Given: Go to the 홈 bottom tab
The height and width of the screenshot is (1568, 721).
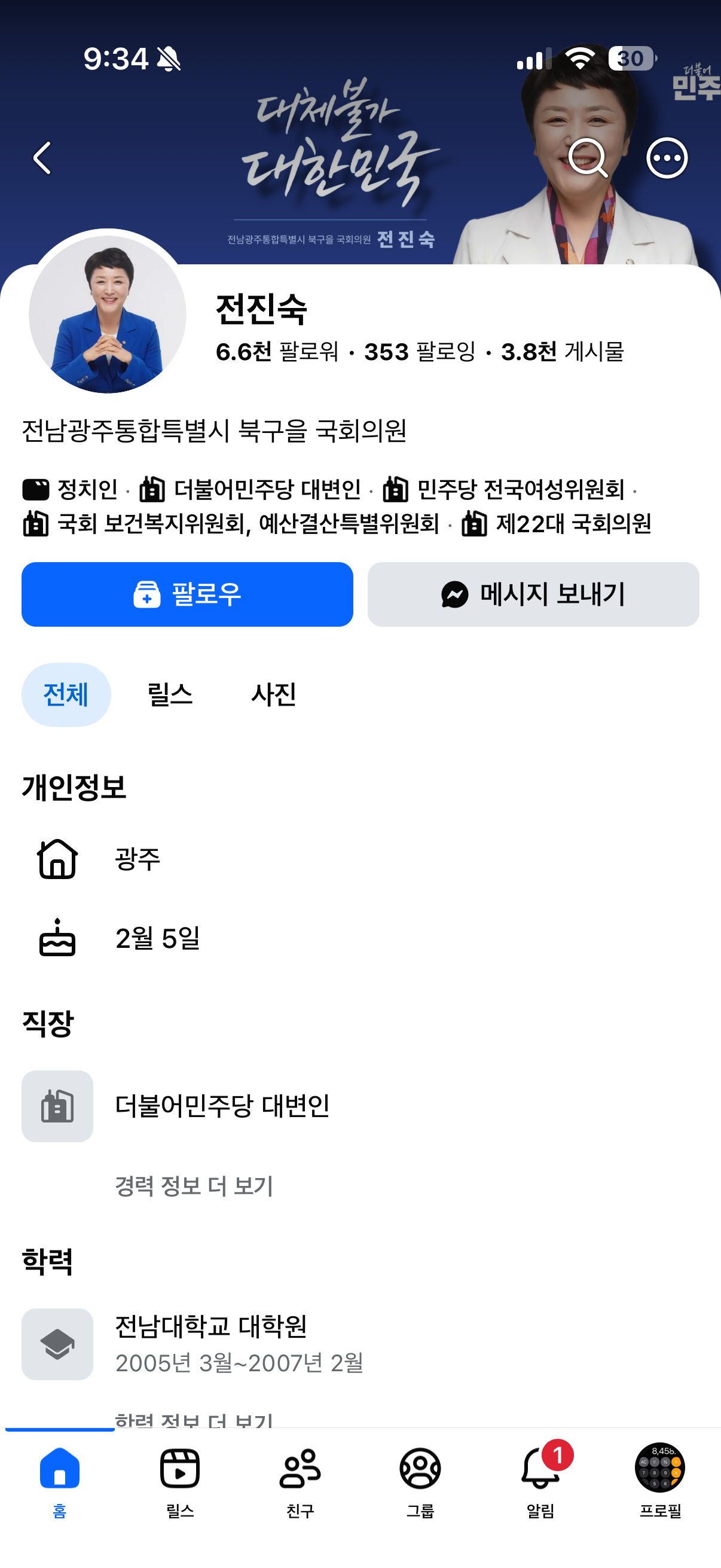Looking at the screenshot, I should [60, 1482].
